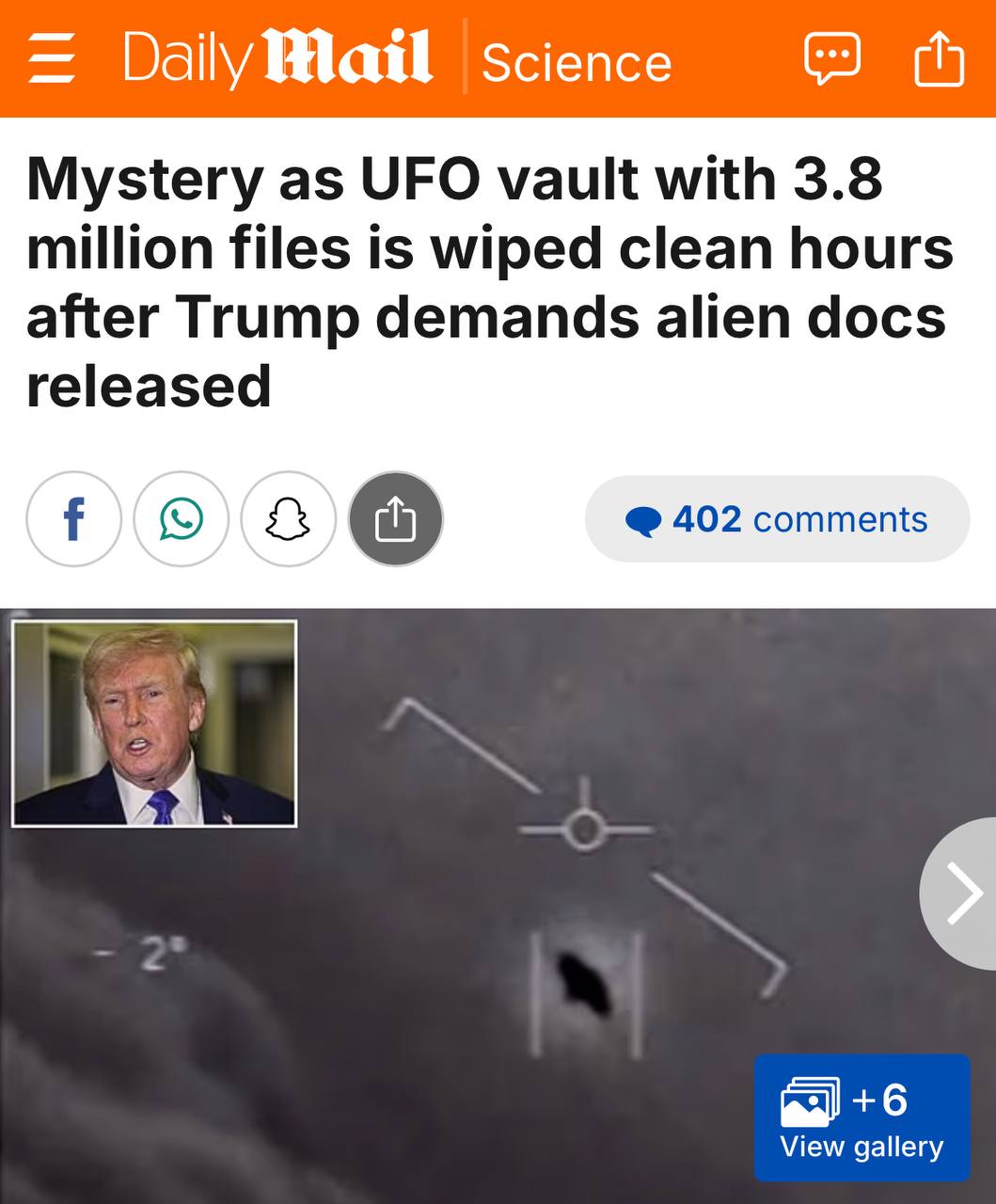View the 402 comments

[x=777, y=519]
